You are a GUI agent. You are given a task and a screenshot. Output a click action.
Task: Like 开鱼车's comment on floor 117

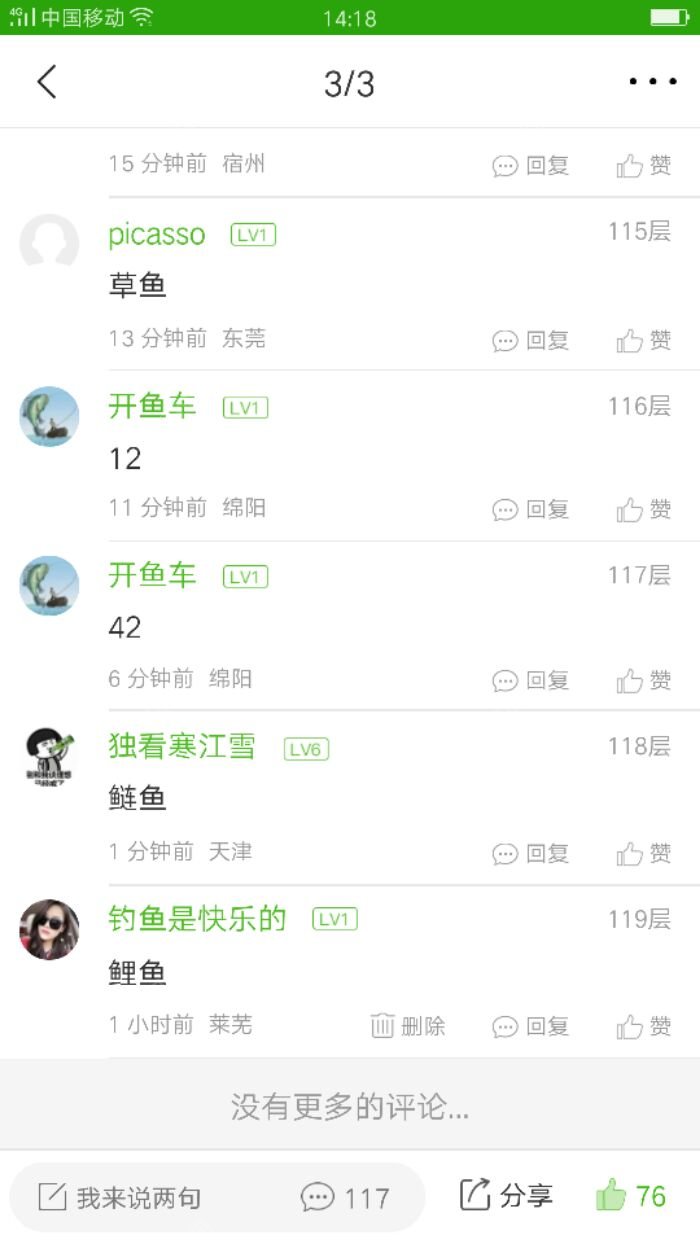pyautogui.click(x=643, y=681)
